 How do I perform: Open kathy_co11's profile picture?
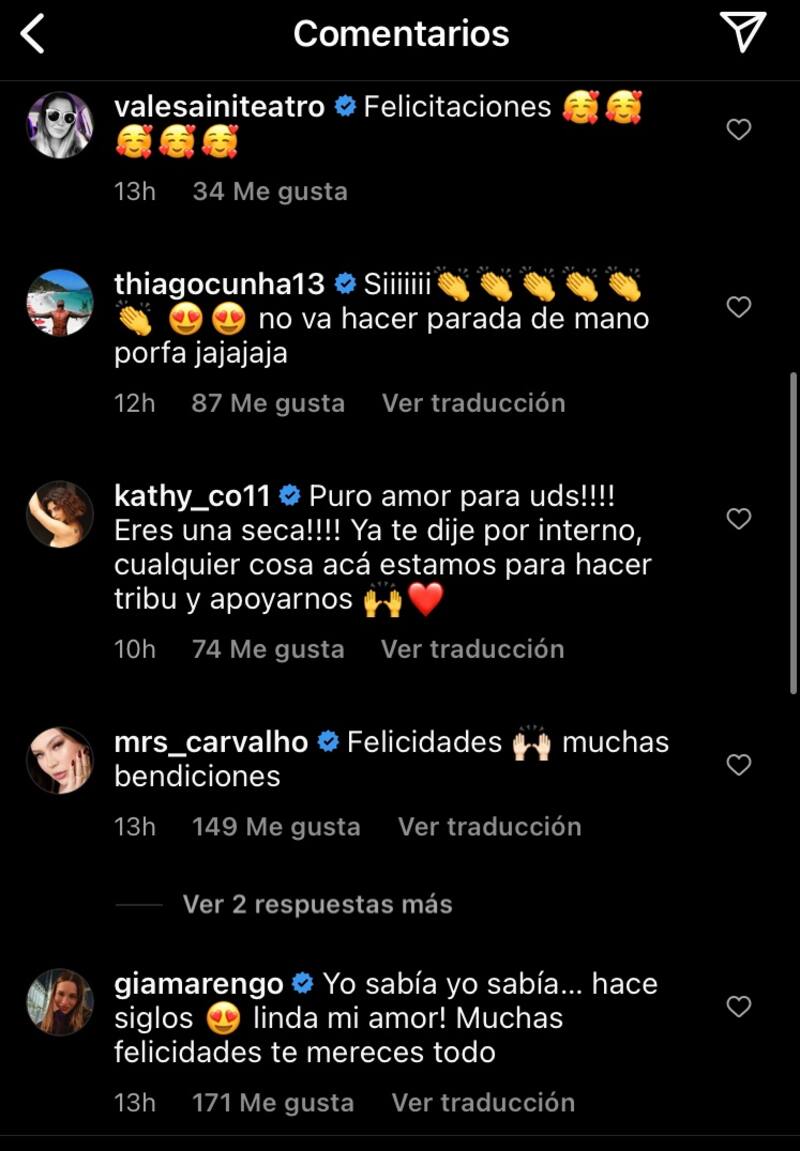click(60, 514)
